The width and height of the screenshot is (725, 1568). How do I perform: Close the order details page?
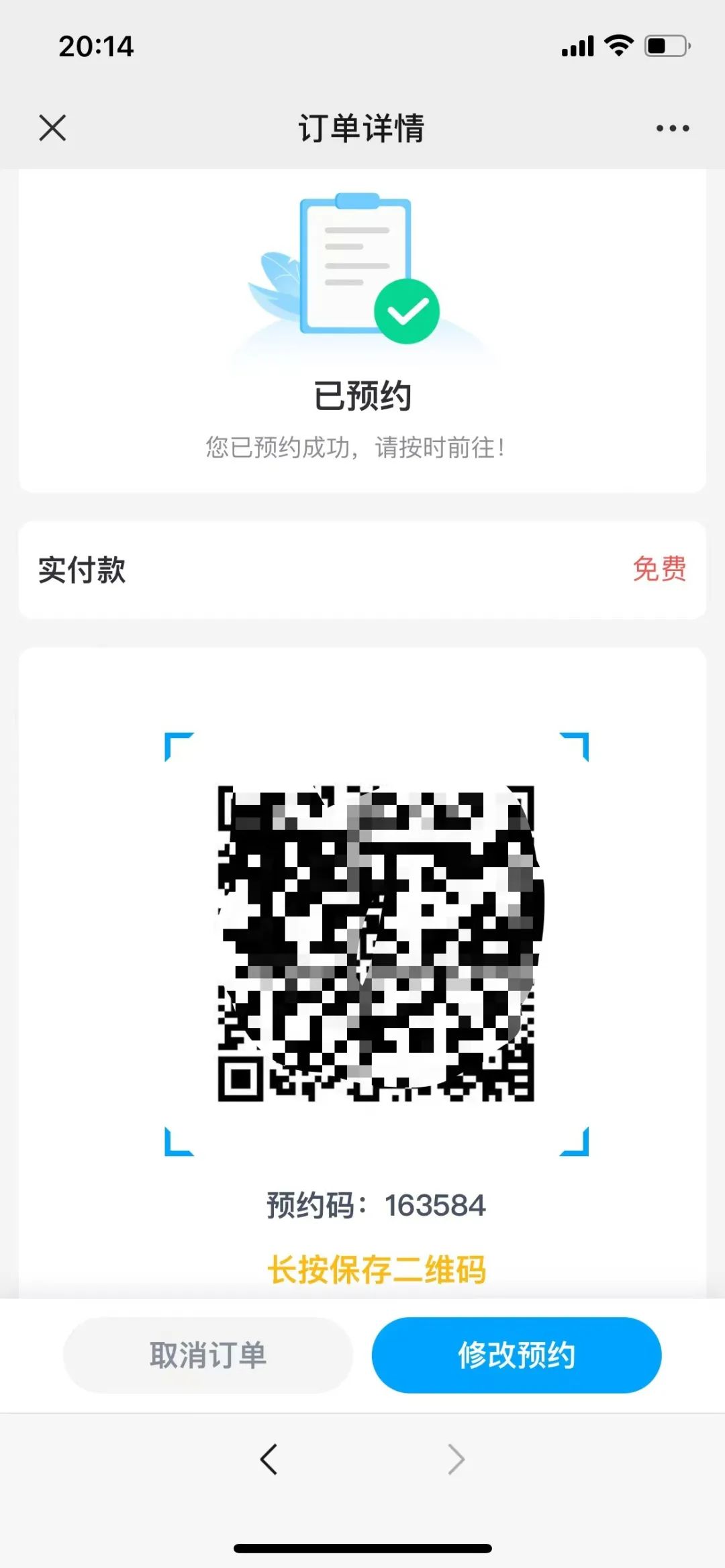[52, 127]
